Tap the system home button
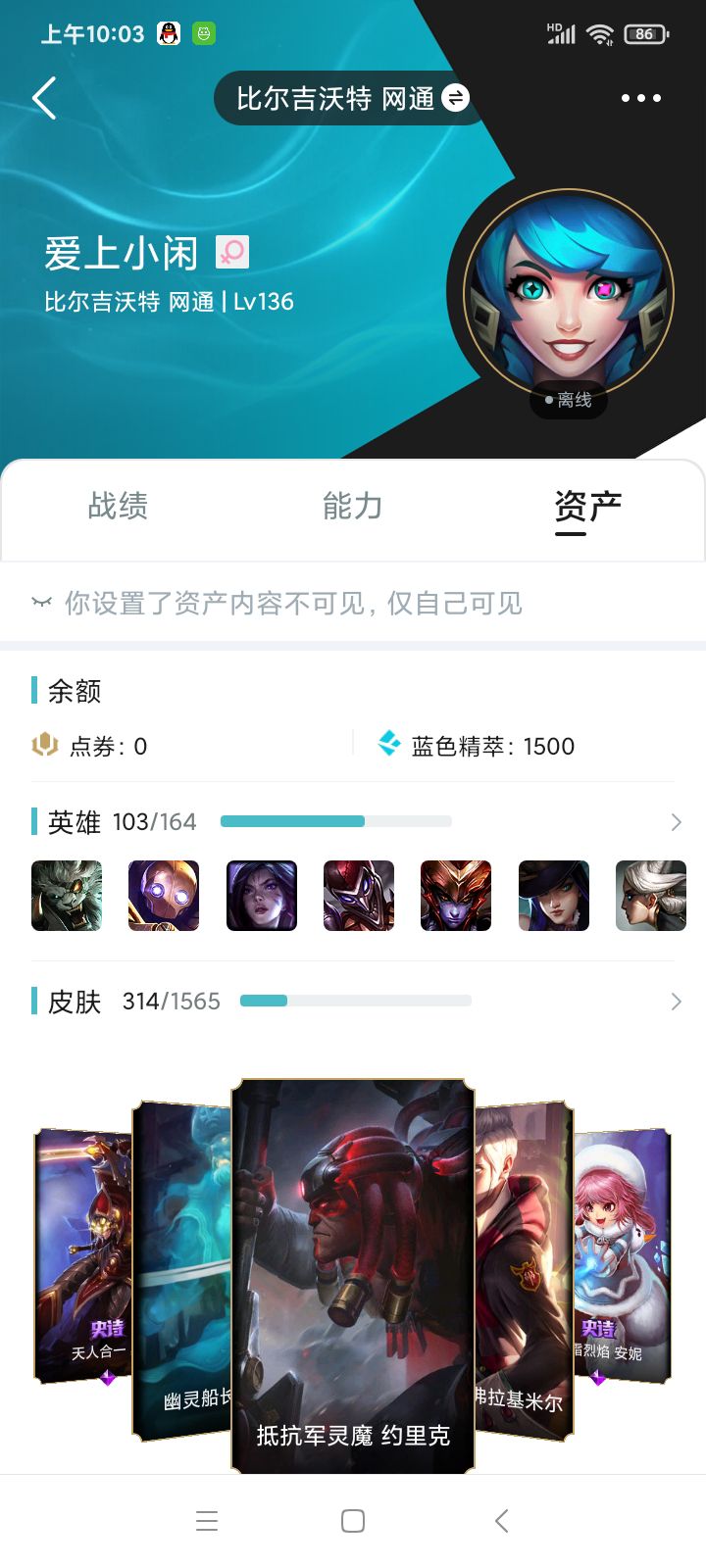The height and width of the screenshot is (1568, 706). point(353,1521)
